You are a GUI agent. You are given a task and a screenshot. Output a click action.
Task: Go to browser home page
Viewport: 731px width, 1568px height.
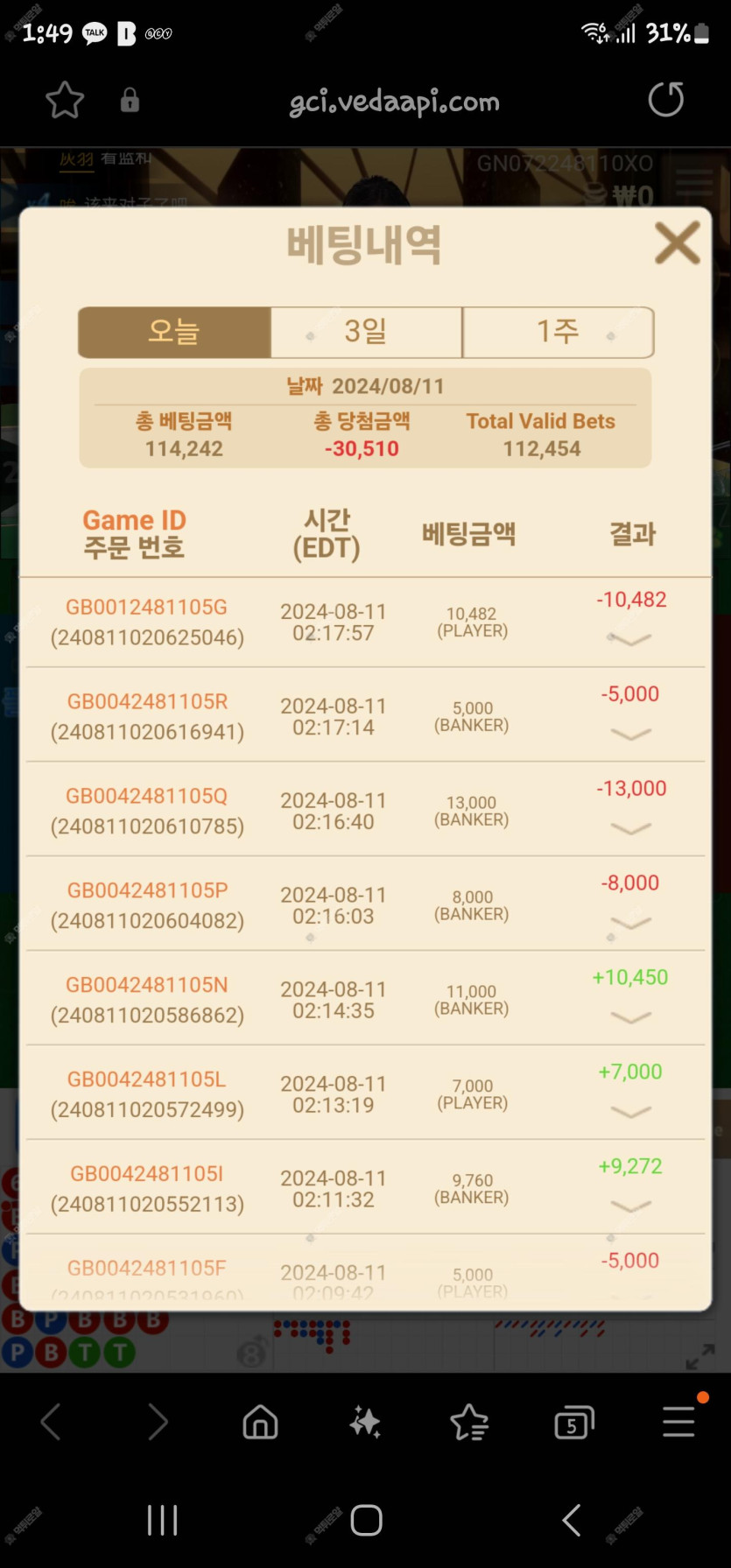pyautogui.click(x=260, y=1423)
